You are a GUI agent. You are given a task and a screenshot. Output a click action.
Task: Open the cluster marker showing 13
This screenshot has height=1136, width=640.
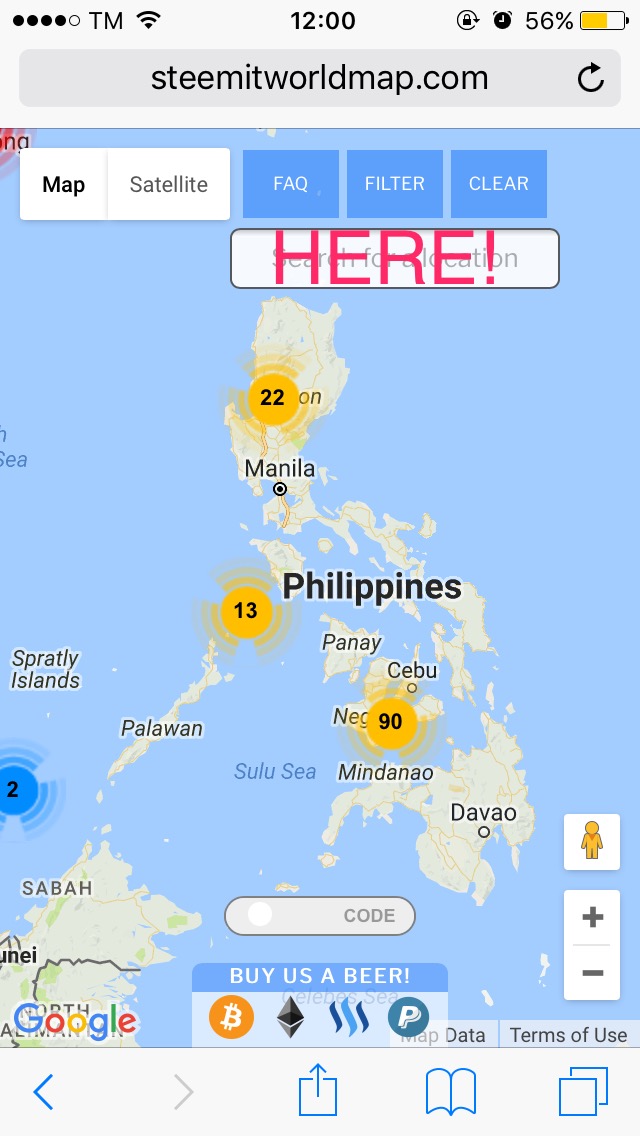pos(245,610)
